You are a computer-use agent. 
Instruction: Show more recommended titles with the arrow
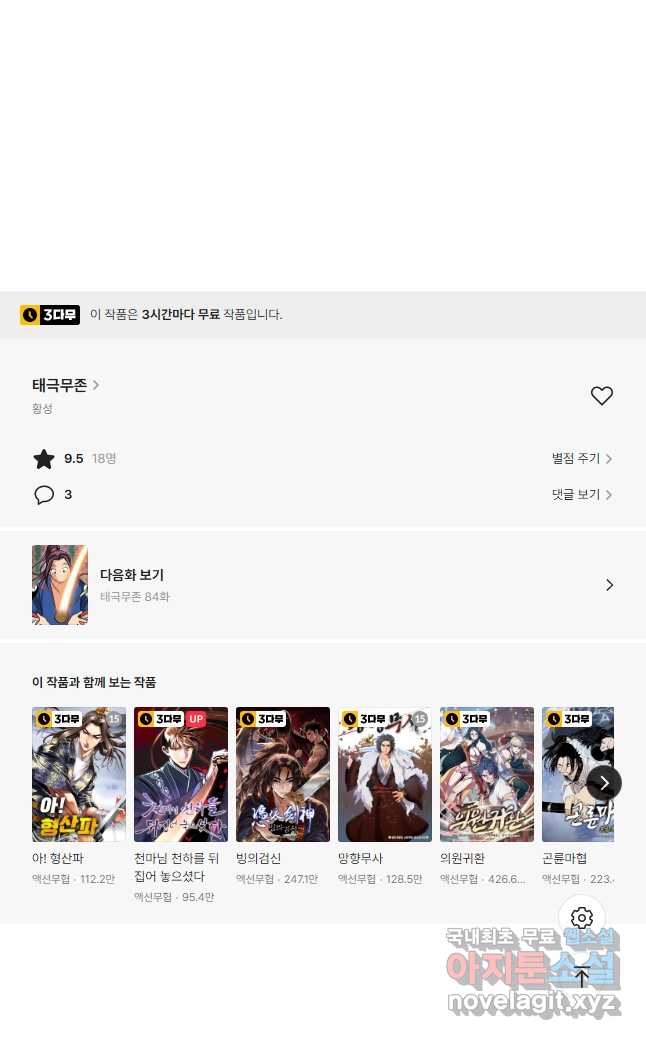coord(604,783)
